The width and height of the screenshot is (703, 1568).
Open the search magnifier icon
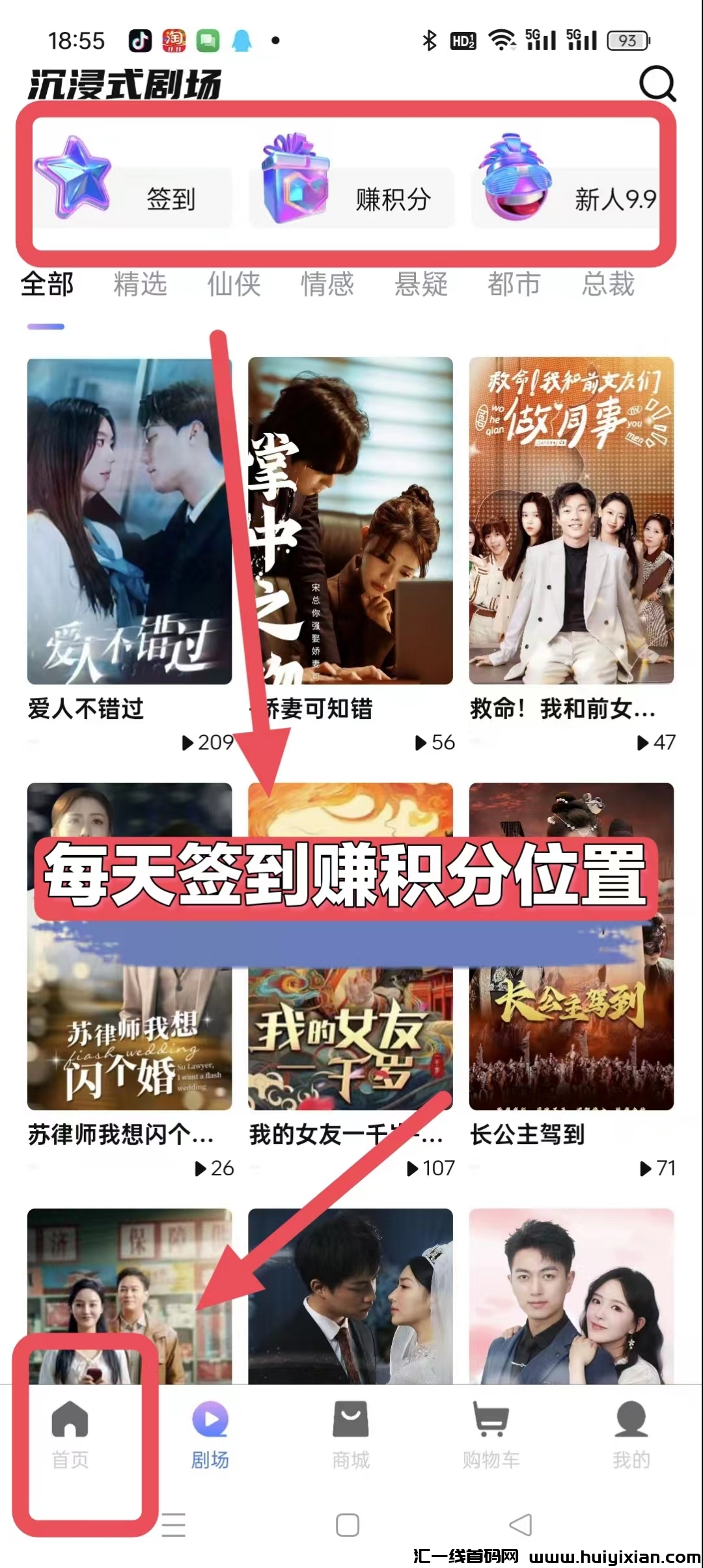[657, 83]
